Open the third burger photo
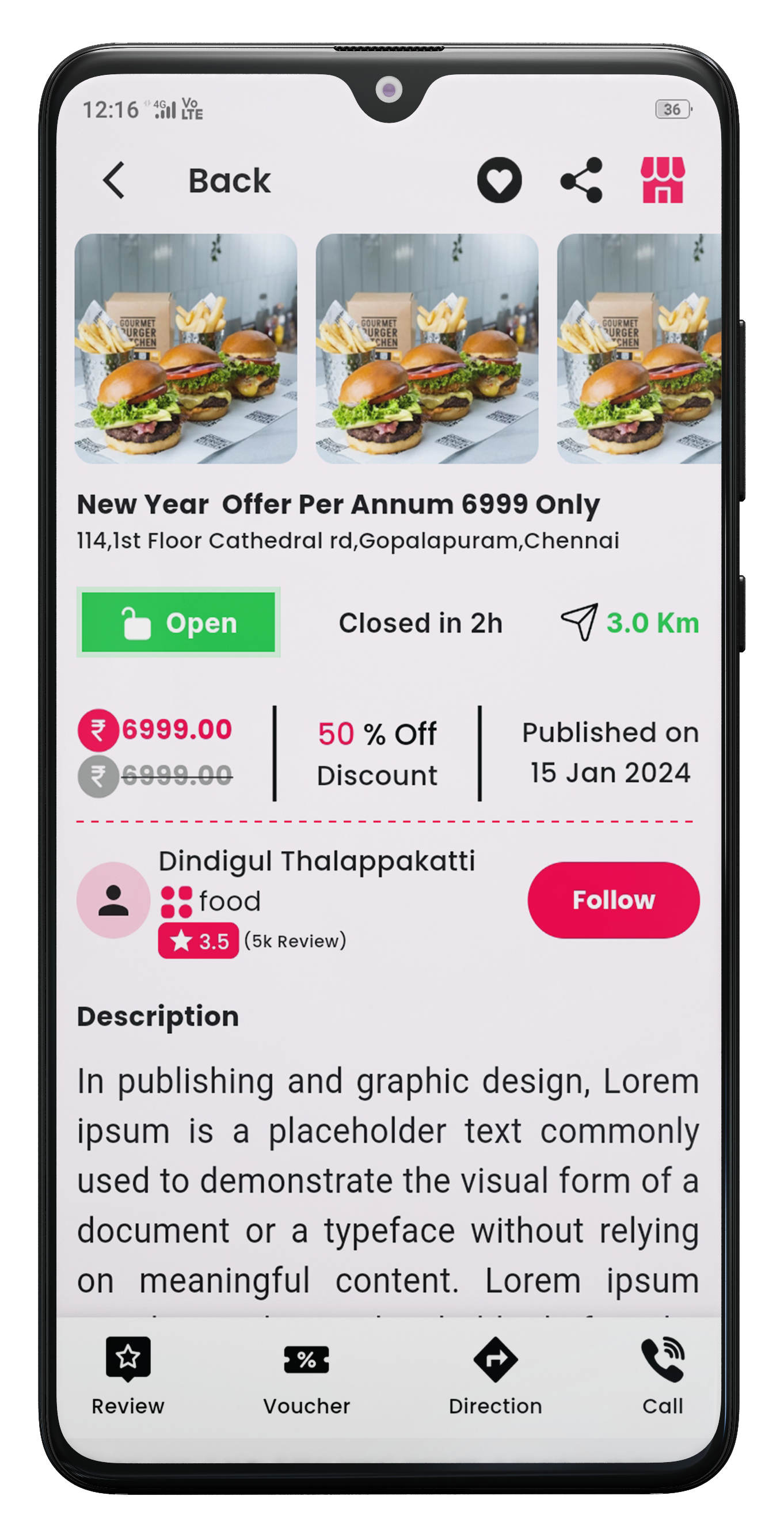The width and height of the screenshot is (784, 1526). pyautogui.click(x=638, y=348)
